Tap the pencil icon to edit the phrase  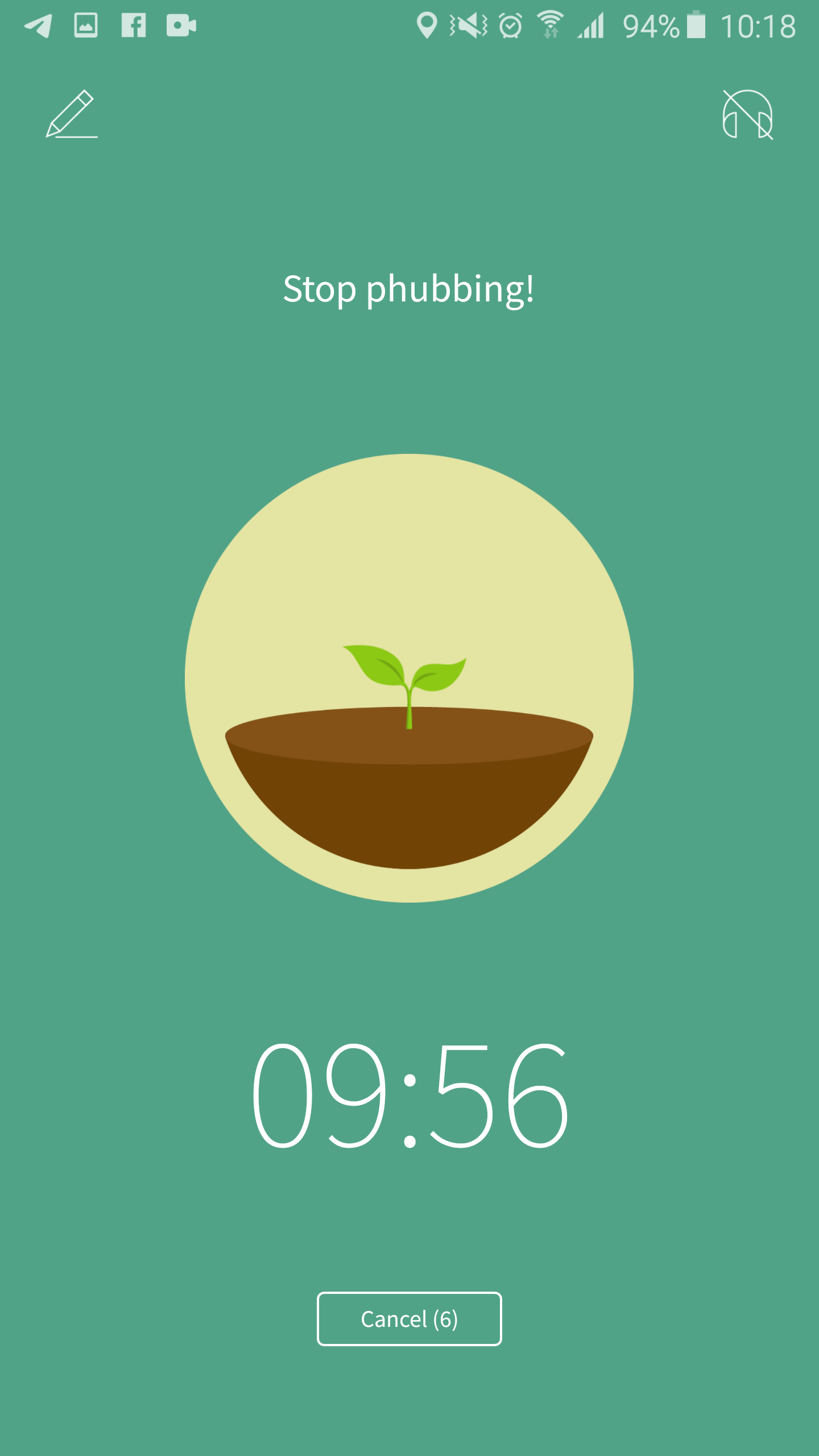[x=71, y=114]
